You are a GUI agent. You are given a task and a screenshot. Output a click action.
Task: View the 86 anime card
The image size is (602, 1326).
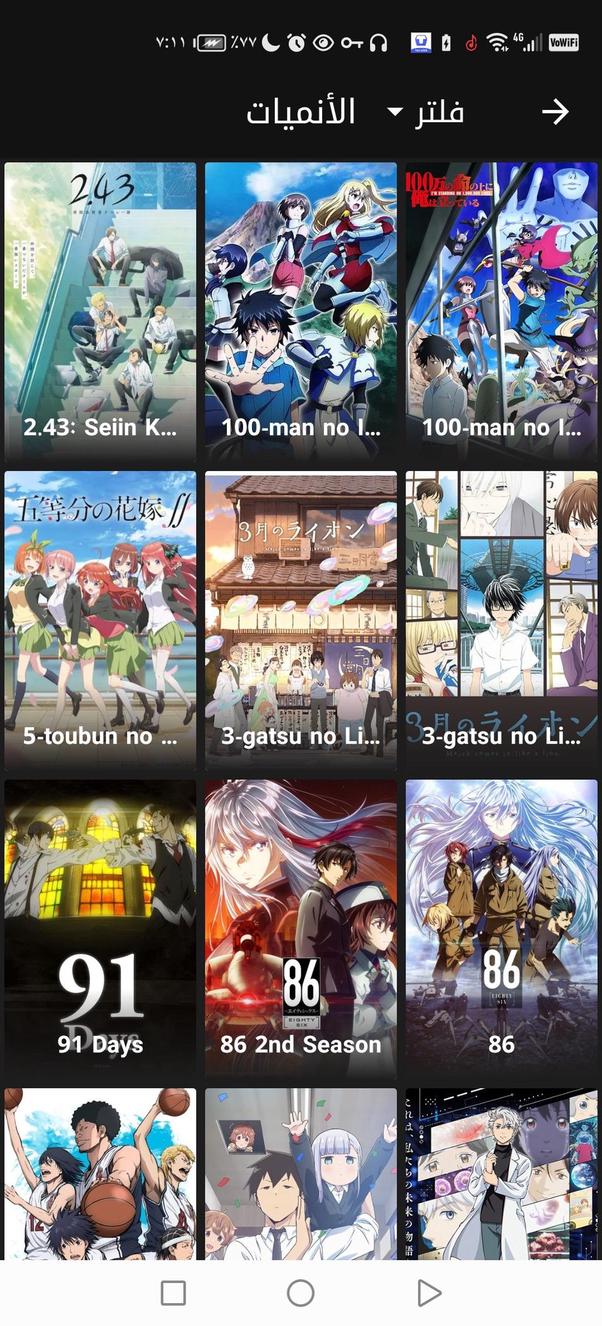coord(501,928)
